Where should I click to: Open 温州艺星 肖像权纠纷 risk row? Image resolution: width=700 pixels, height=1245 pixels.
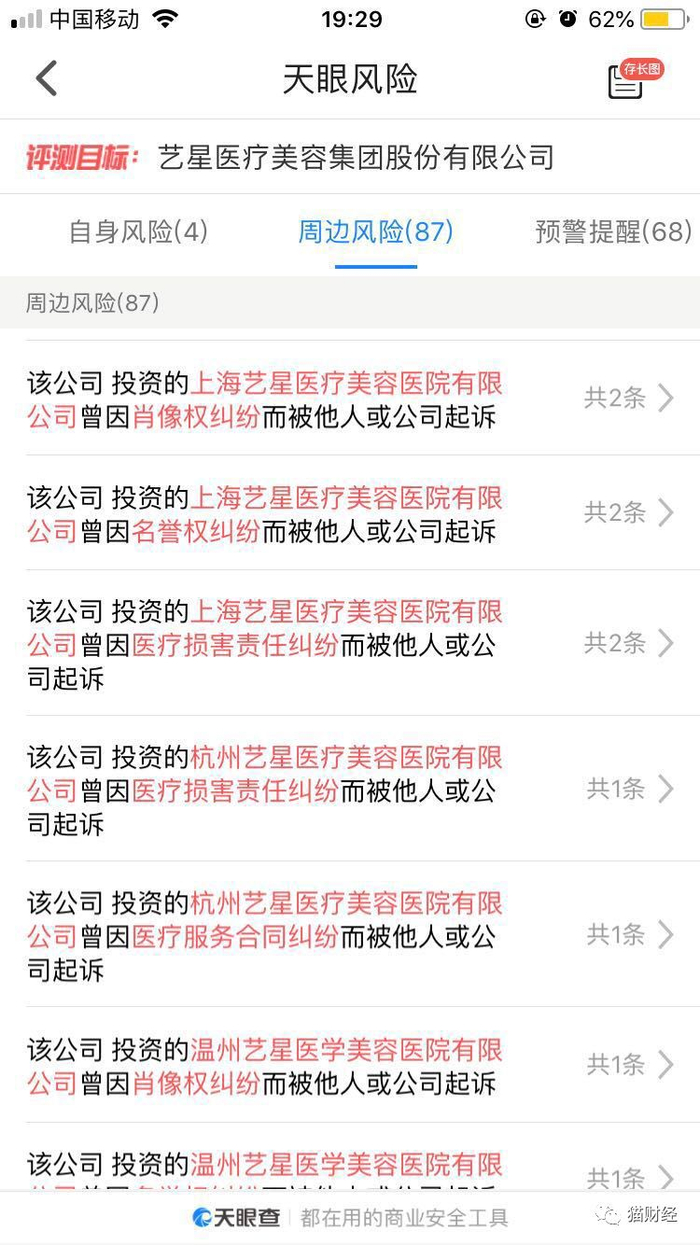tap(350, 1065)
